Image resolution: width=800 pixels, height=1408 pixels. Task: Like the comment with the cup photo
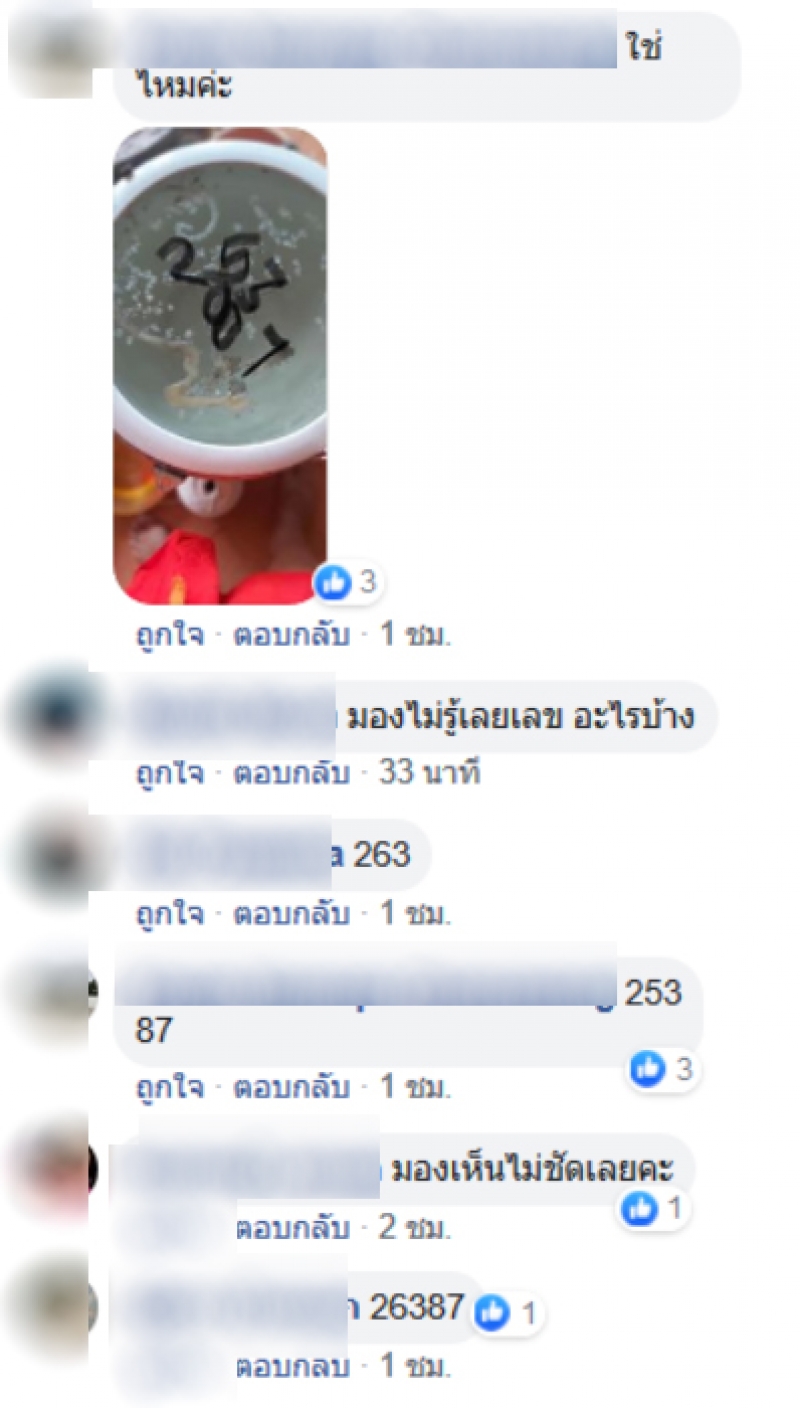[x=169, y=636]
